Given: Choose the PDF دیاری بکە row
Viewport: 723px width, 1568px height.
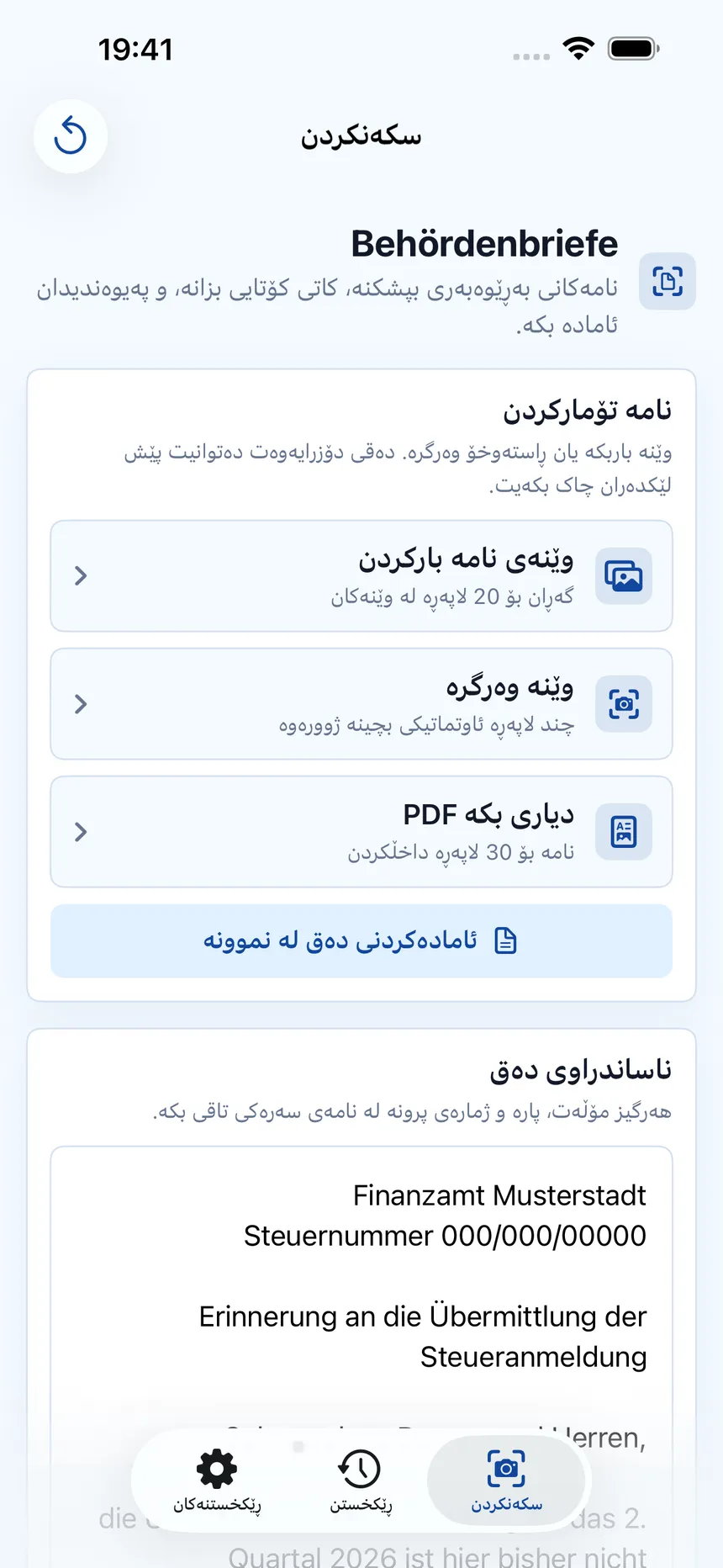Looking at the screenshot, I should [x=361, y=832].
